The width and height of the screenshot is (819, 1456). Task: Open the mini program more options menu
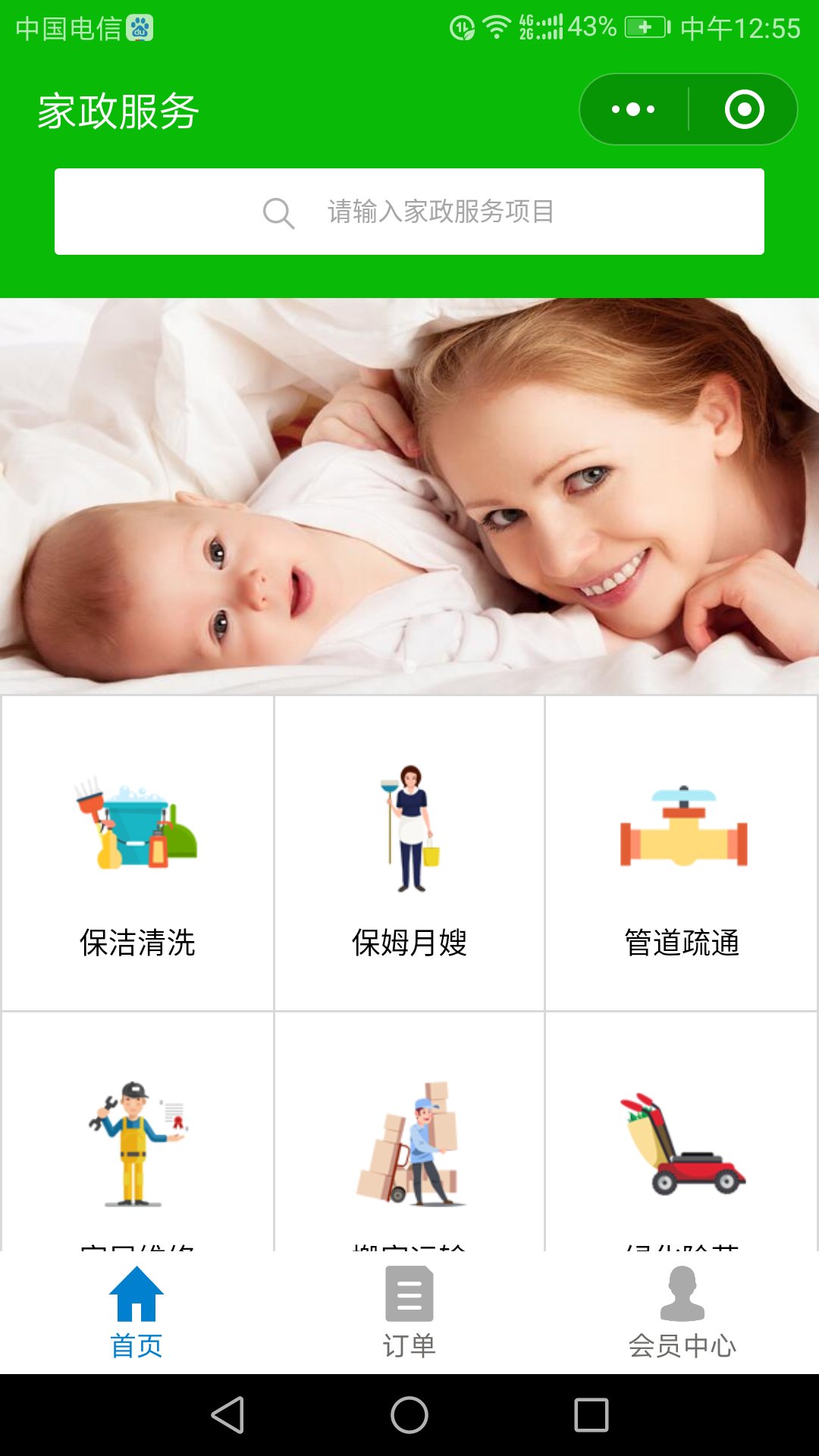(x=633, y=109)
